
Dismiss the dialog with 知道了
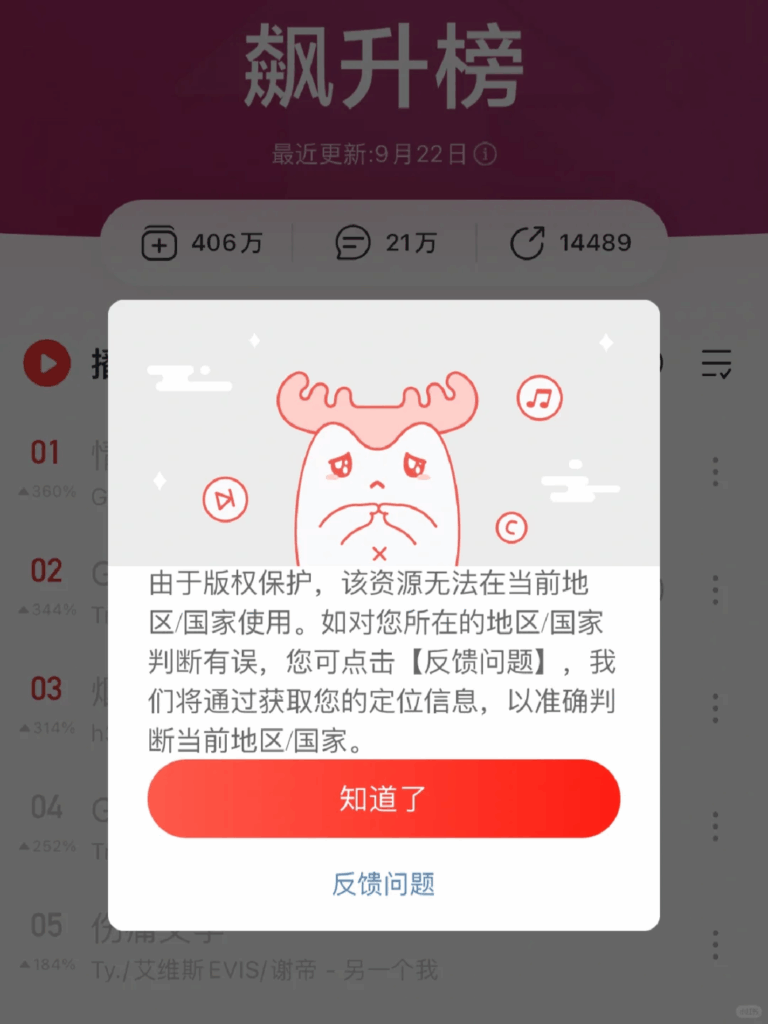[x=383, y=798]
